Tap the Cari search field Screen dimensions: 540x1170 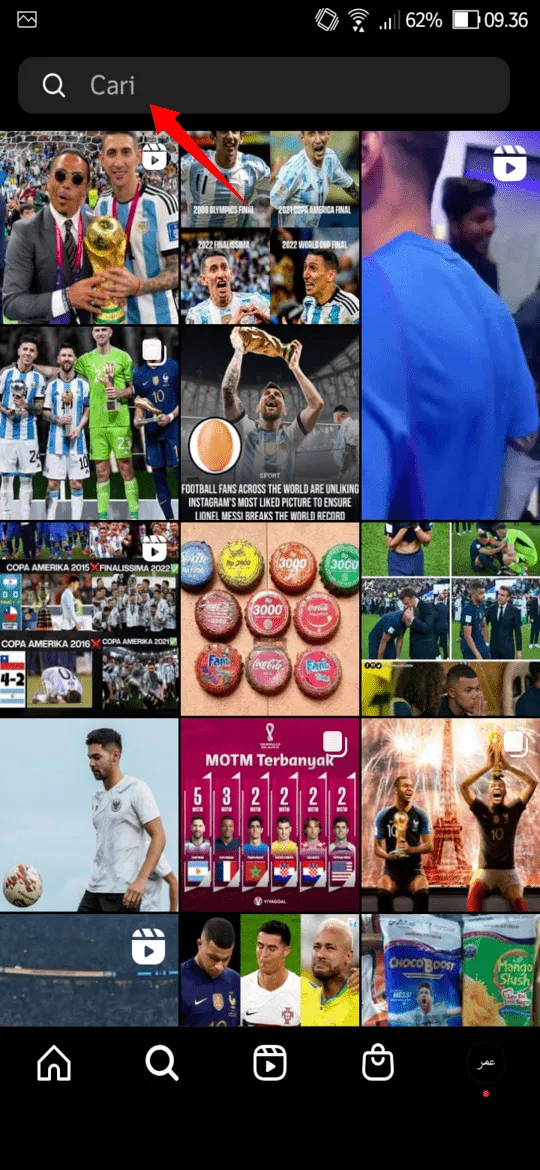tap(264, 85)
